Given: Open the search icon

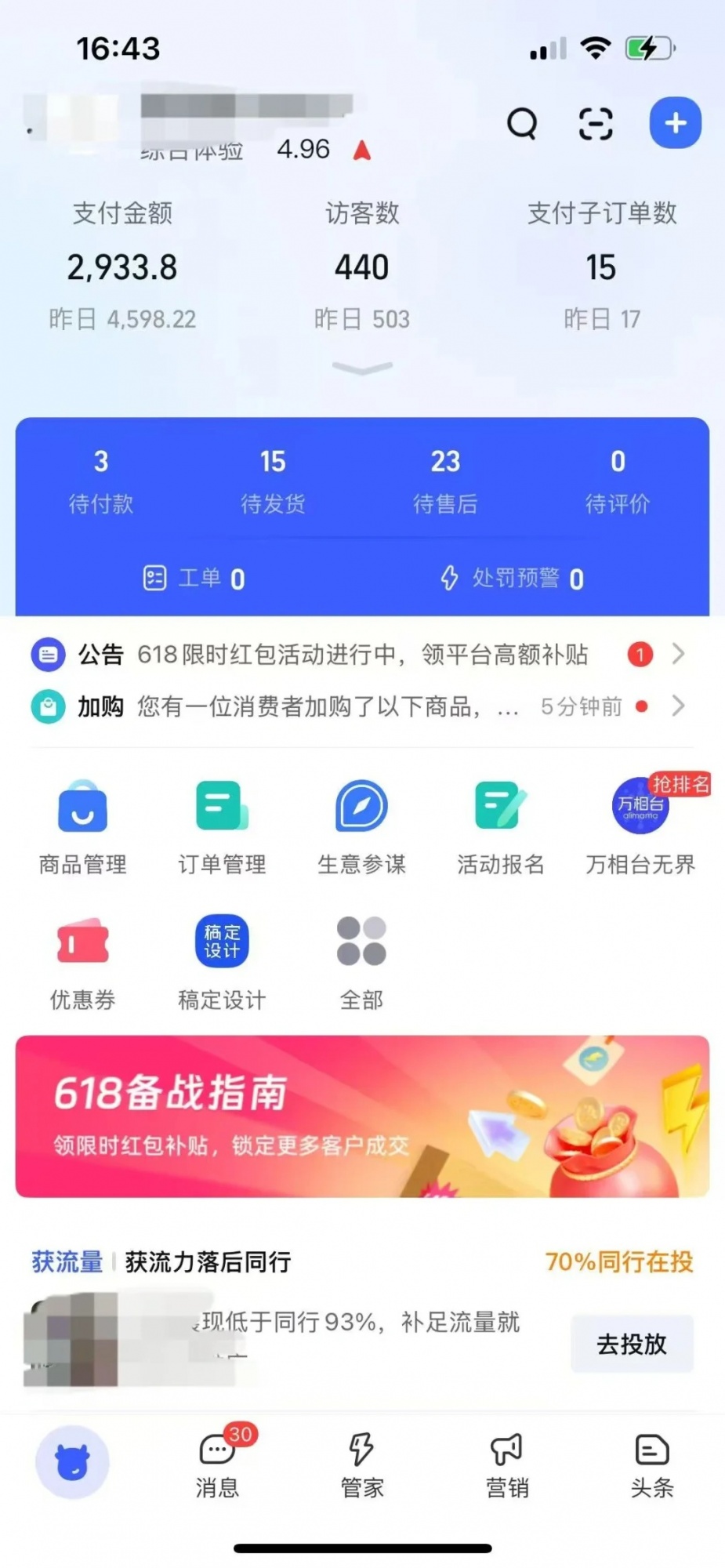Looking at the screenshot, I should click(522, 123).
